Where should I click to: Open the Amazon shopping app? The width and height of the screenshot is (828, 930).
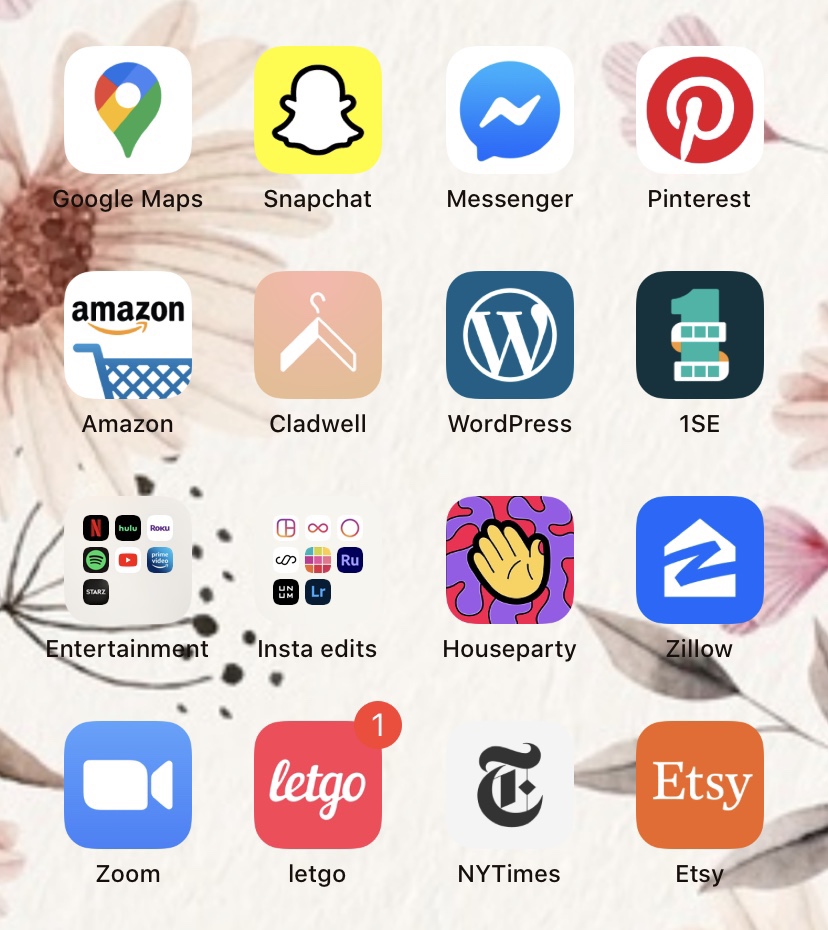point(128,335)
